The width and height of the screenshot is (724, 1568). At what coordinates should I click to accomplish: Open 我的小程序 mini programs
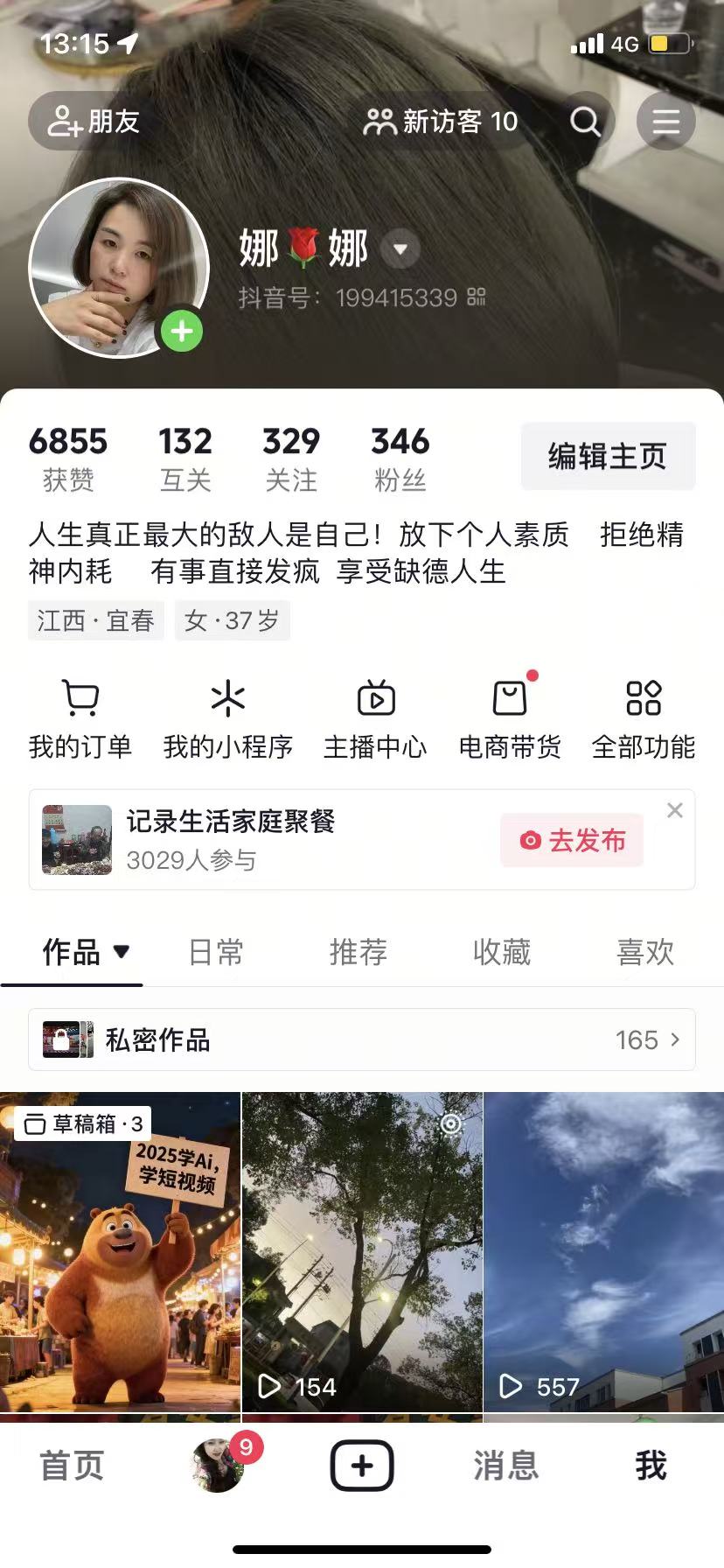coord(227,719)
